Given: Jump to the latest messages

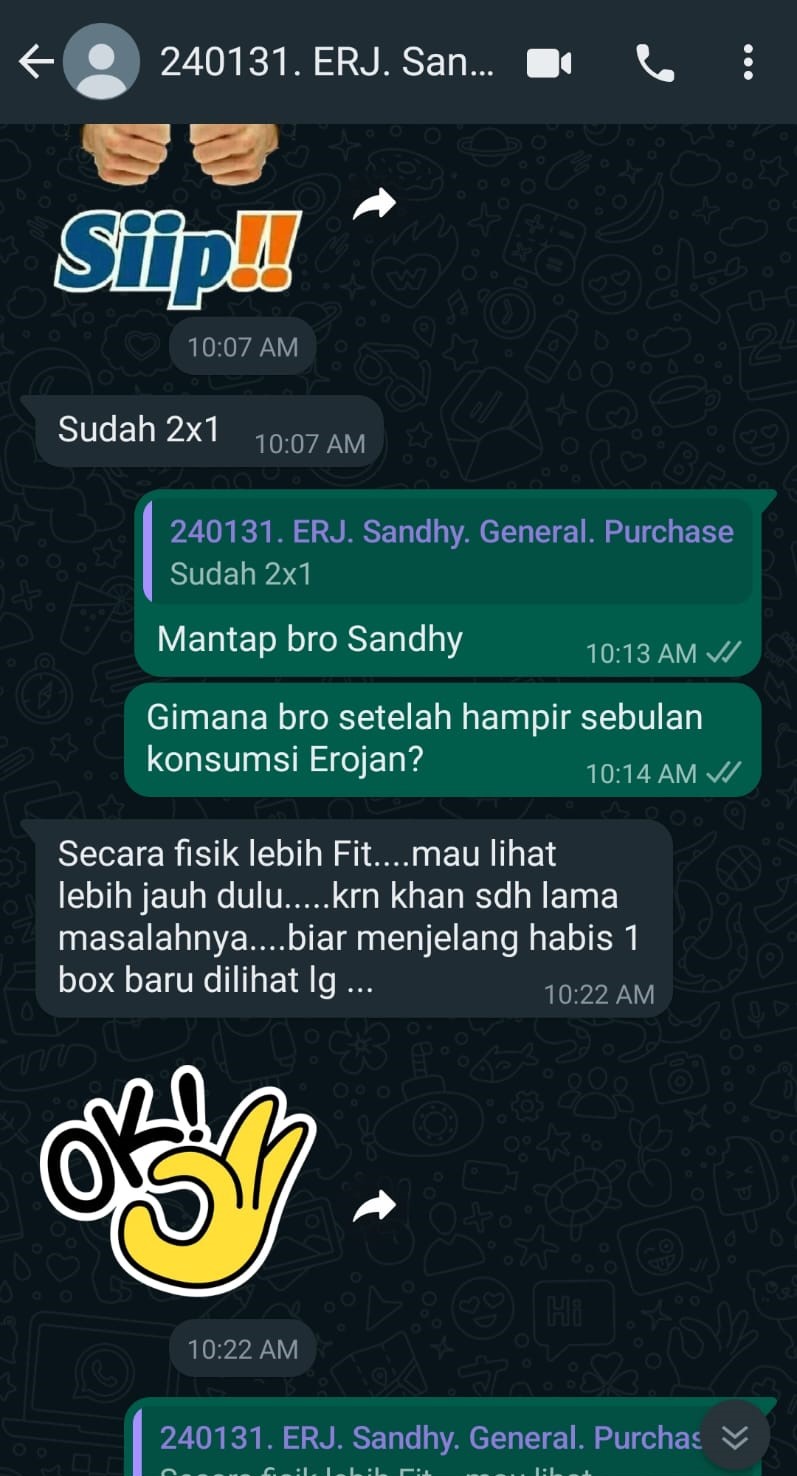Looking at the screenshot, I should click(x=735, y=1436).
